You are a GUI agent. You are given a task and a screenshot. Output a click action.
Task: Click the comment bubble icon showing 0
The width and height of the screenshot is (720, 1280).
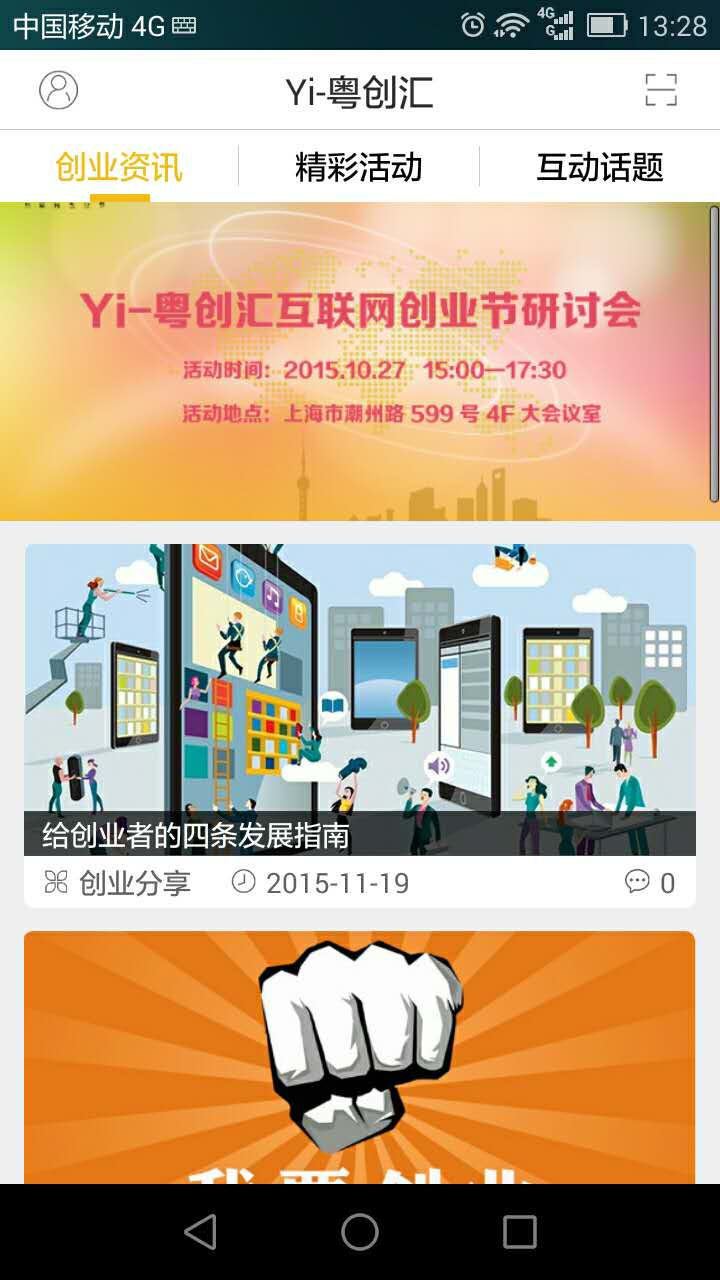click(637, 882)
